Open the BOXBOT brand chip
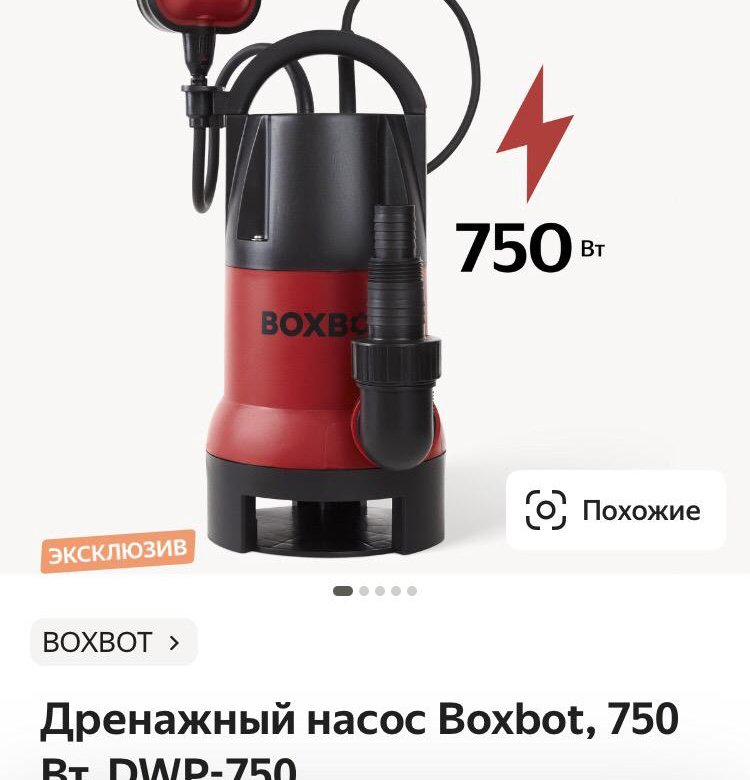 (x=113, y=642)
